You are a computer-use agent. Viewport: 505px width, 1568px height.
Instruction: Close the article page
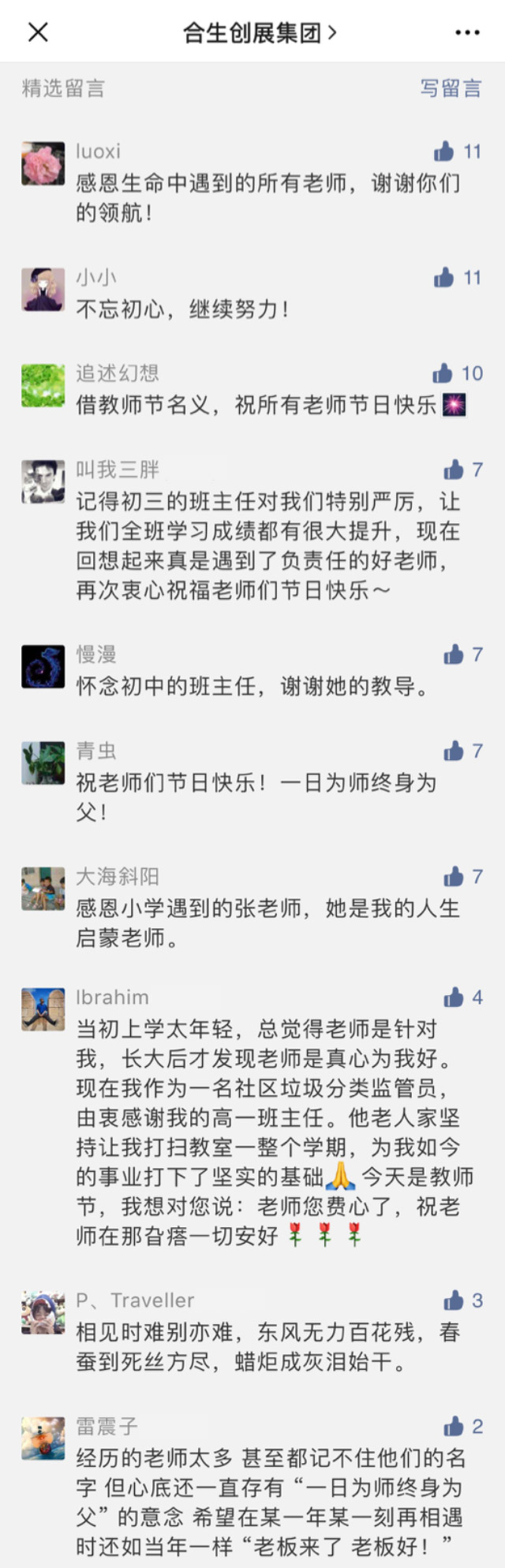click(x=38, y=32)
